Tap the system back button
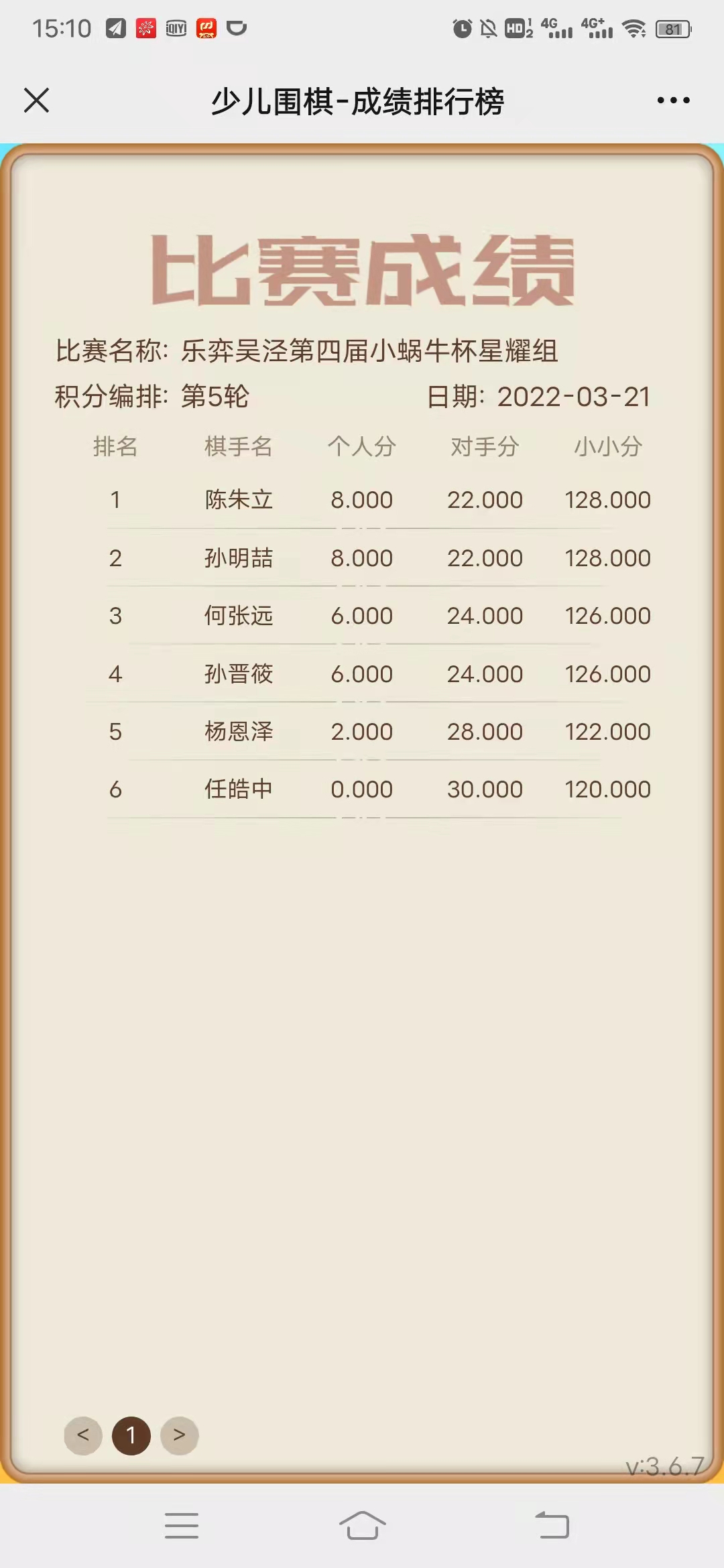This screenshot has height=1568, width=724. click(552, 1526)
